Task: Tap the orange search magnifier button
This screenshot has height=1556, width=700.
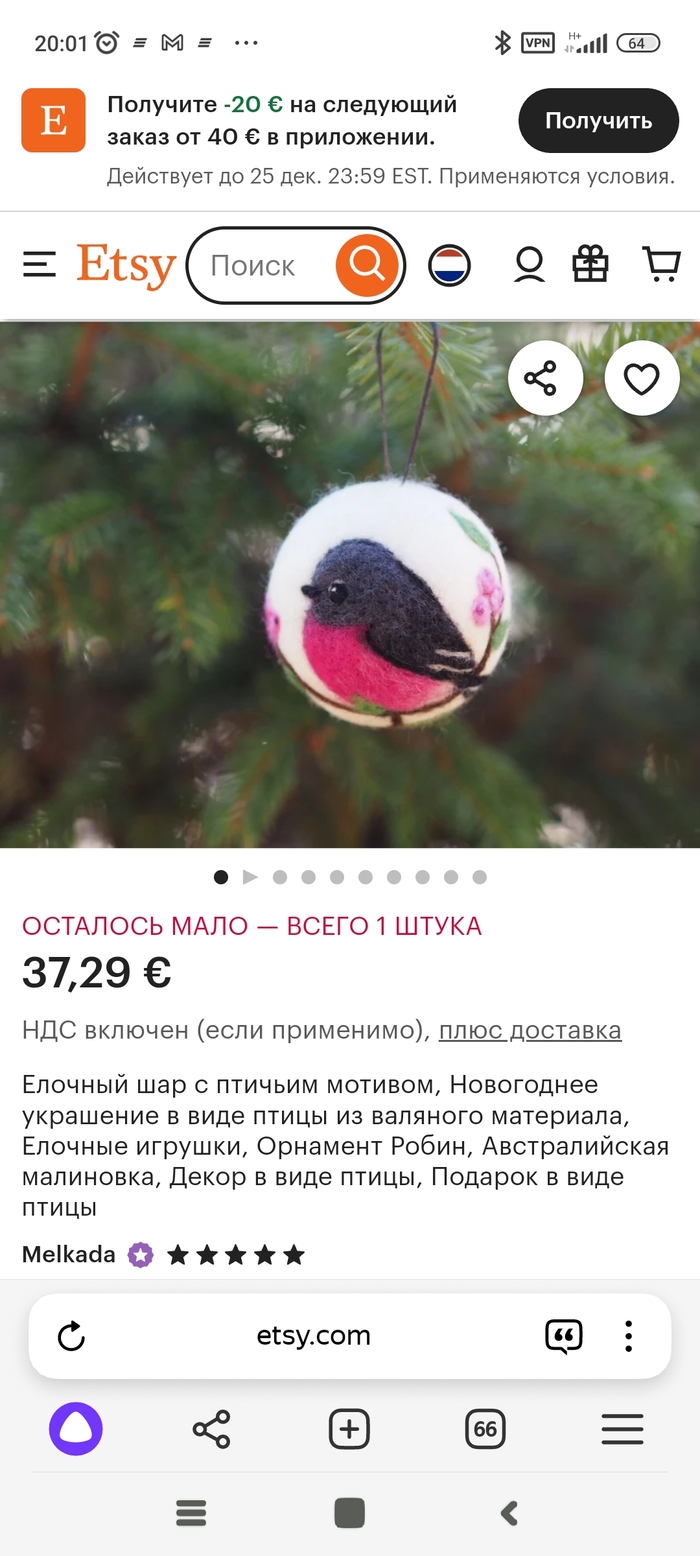Action: 367,265
